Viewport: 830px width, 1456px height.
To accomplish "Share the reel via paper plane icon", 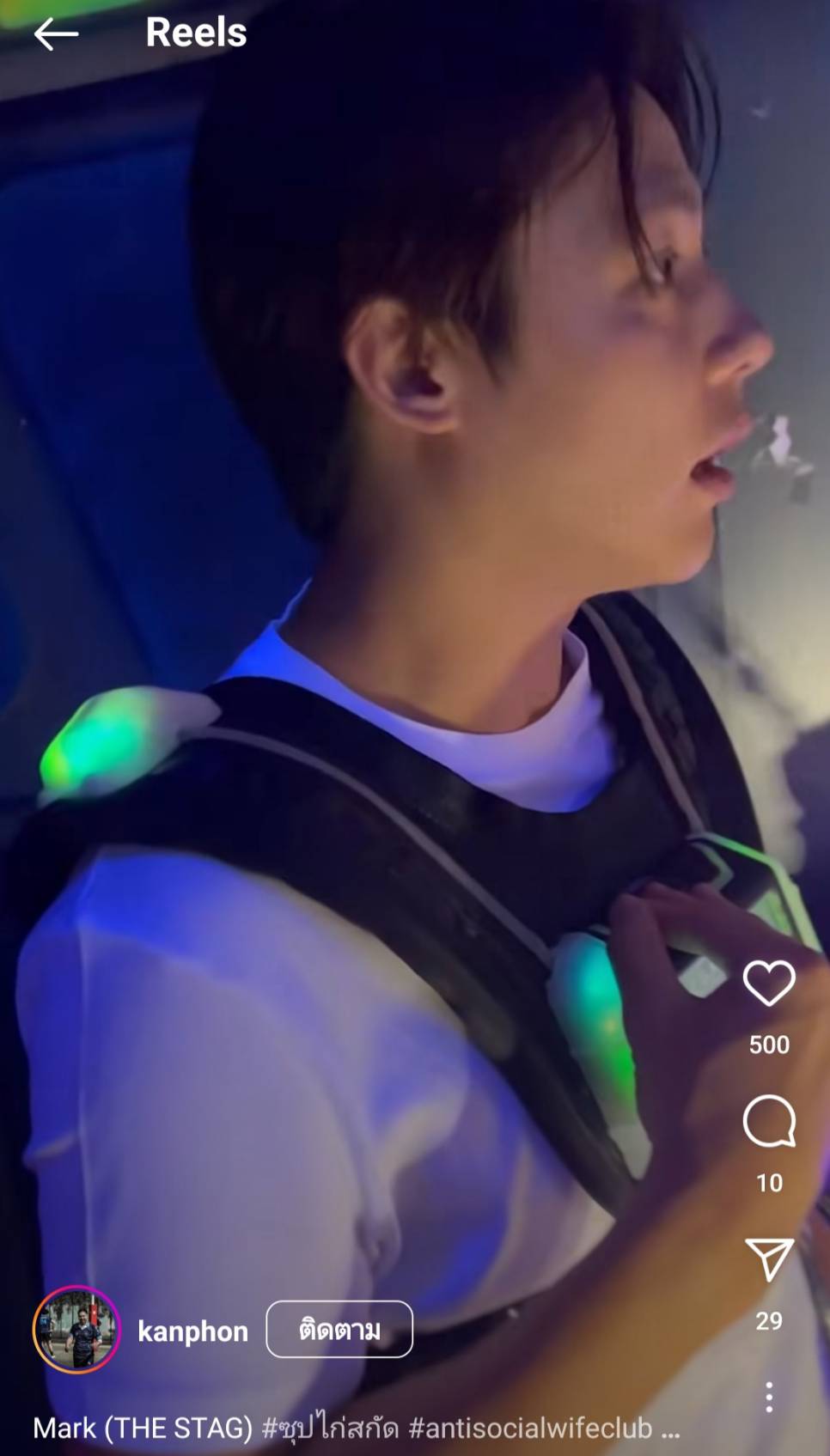I will coord(769,1260).
